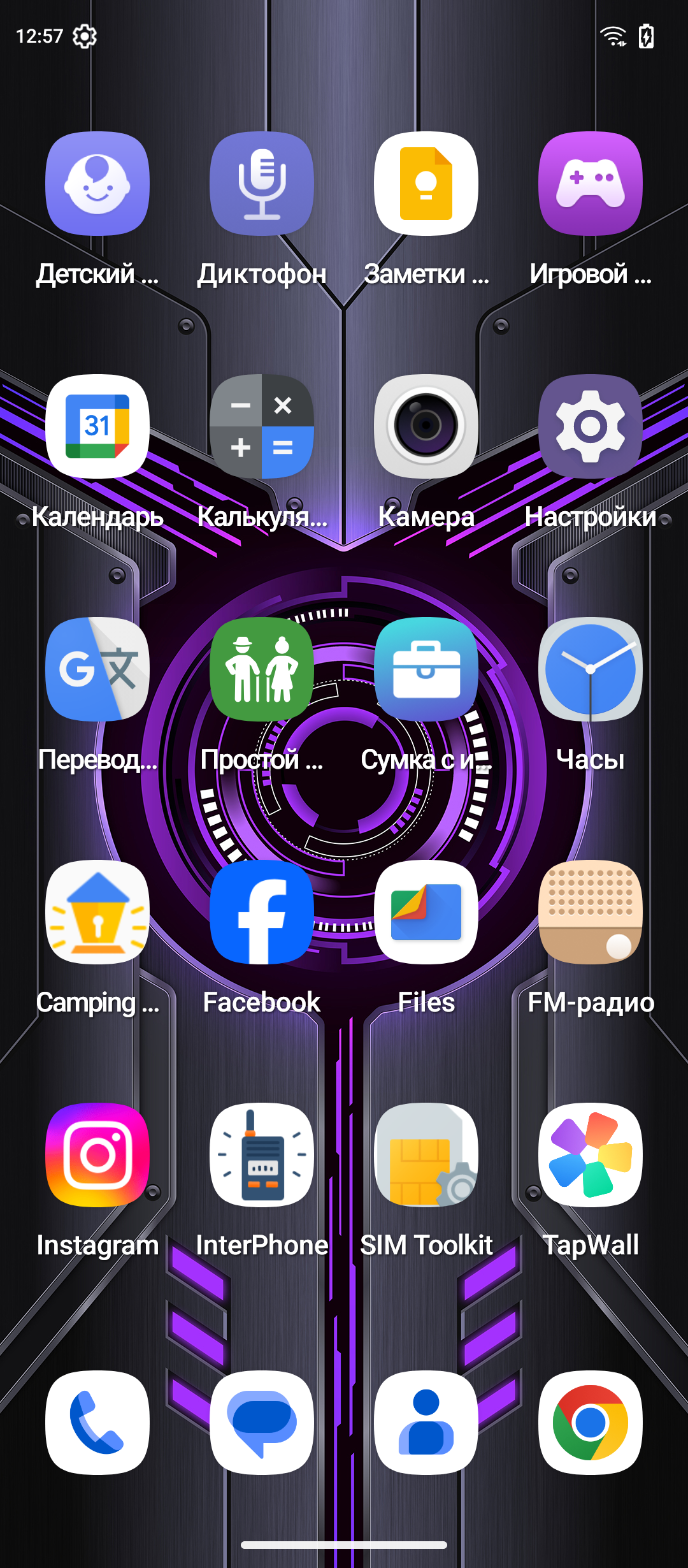
Task: Launch FM-радио app
Action: pyautogui.click(x=591, y=912)
